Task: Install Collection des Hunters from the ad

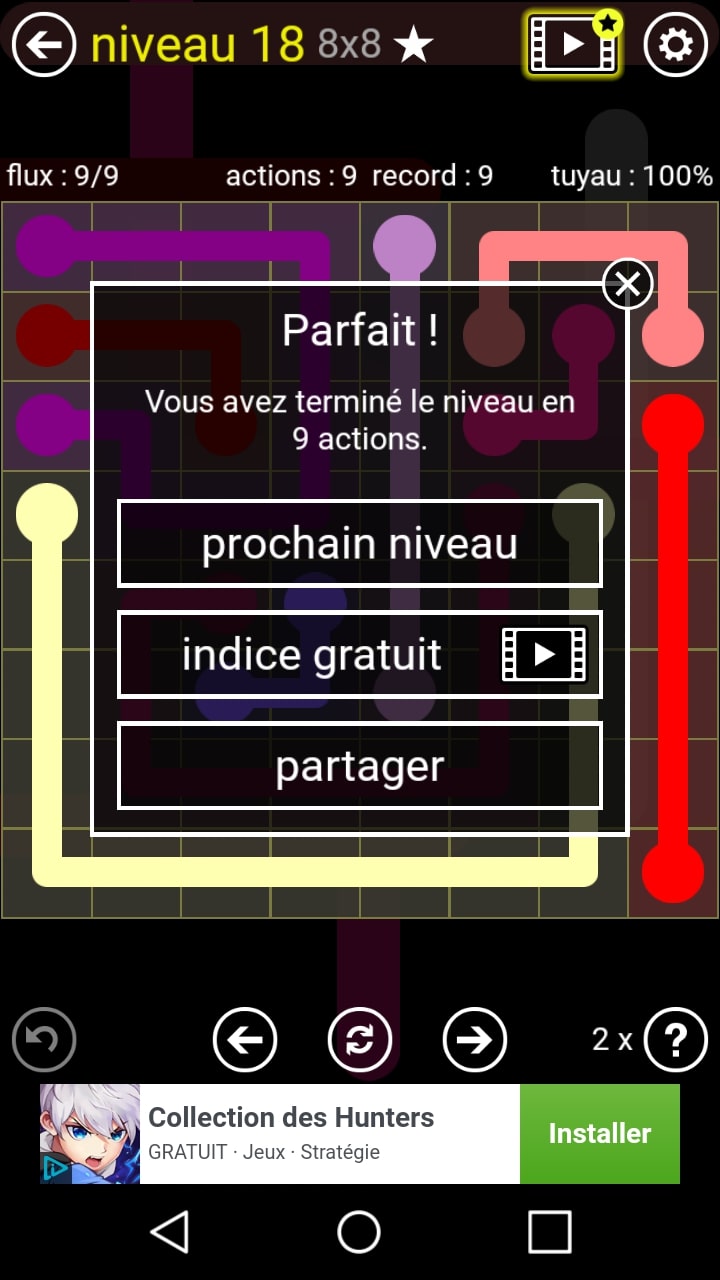Action: click(x=599, y=1134)
